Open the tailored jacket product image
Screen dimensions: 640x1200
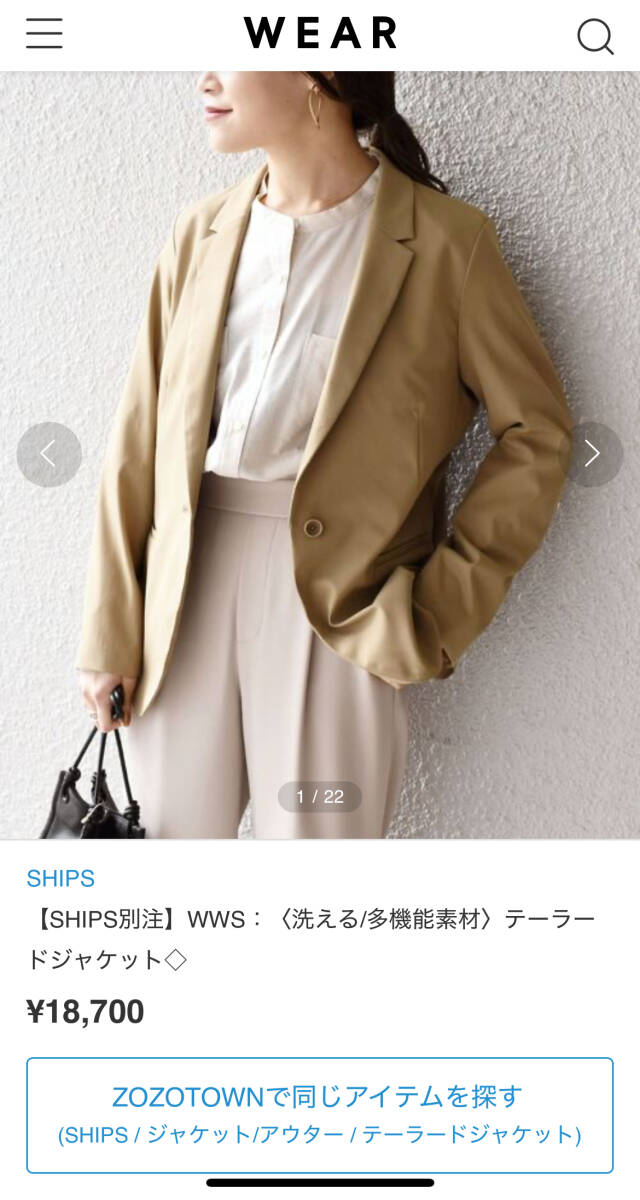[x=320, y=455]
